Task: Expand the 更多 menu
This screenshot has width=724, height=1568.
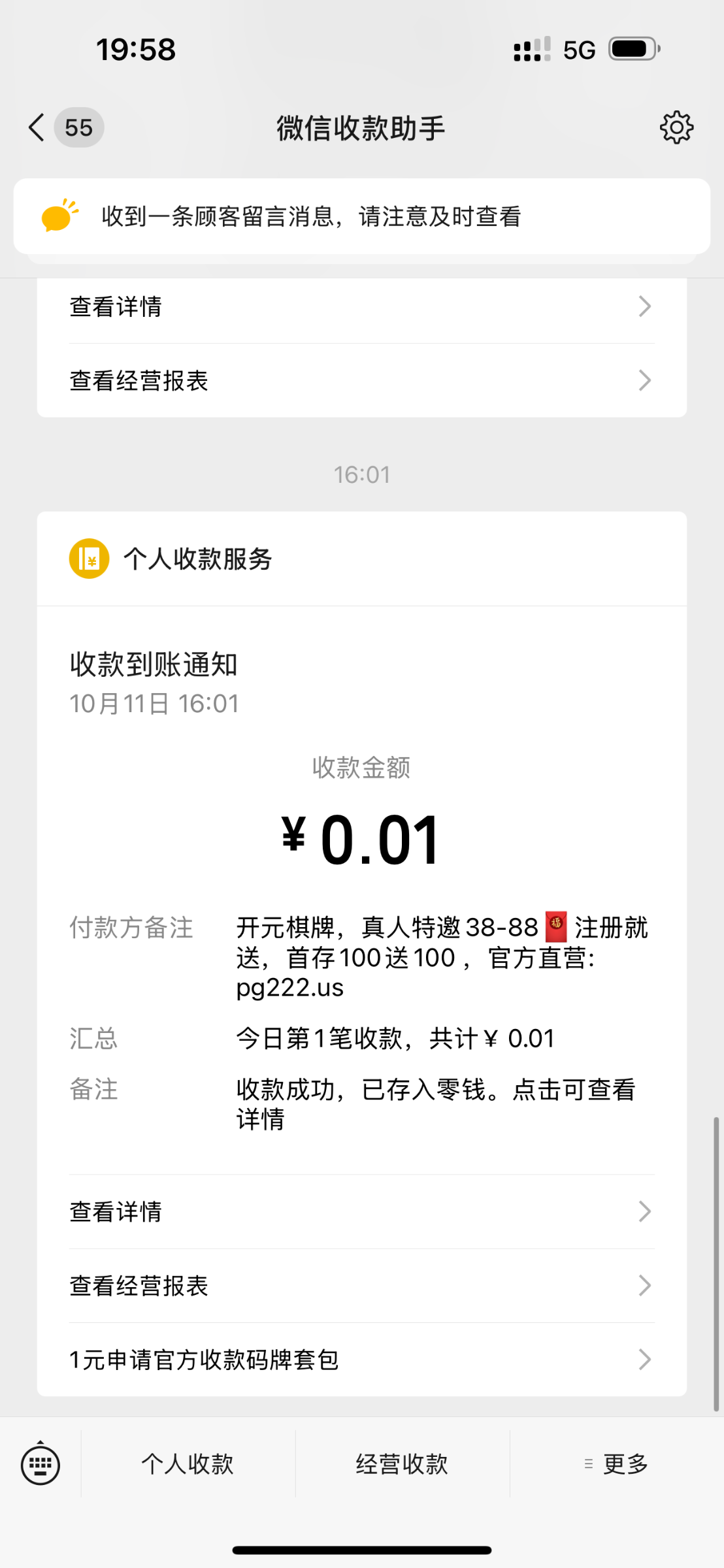Action: [616, 1464]
